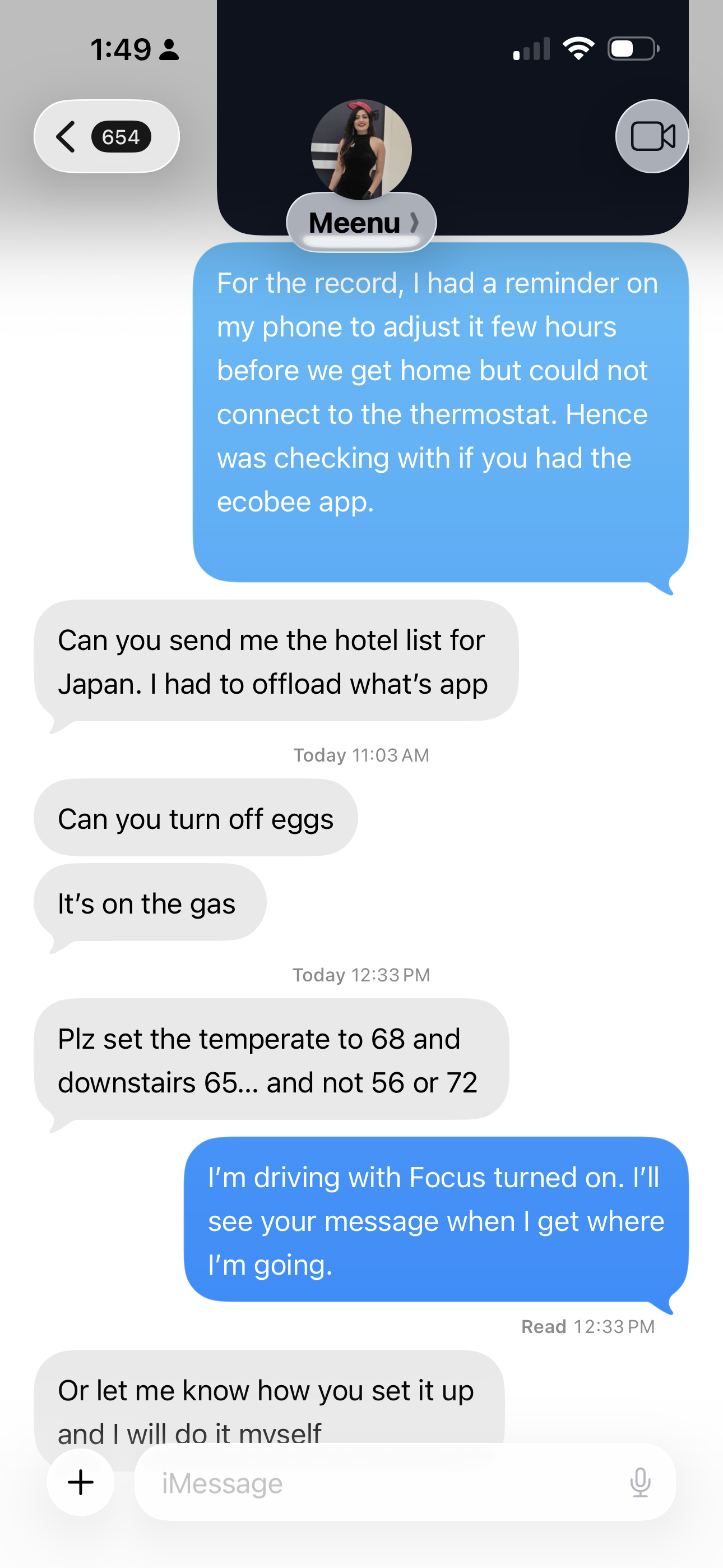The height and width of the screenshot is (1568, 723).
Task: Tap Meenu's profile photo
Action: [x=361, y=150]
